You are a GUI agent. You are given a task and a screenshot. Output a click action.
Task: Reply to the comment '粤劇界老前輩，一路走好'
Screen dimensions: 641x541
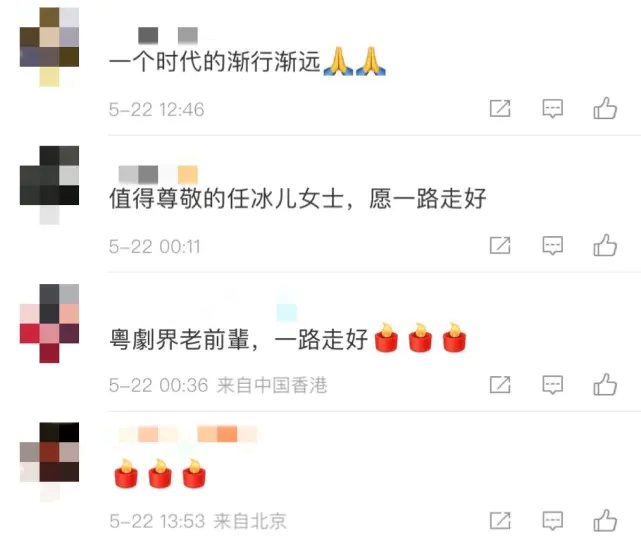(x=552, y=384)
